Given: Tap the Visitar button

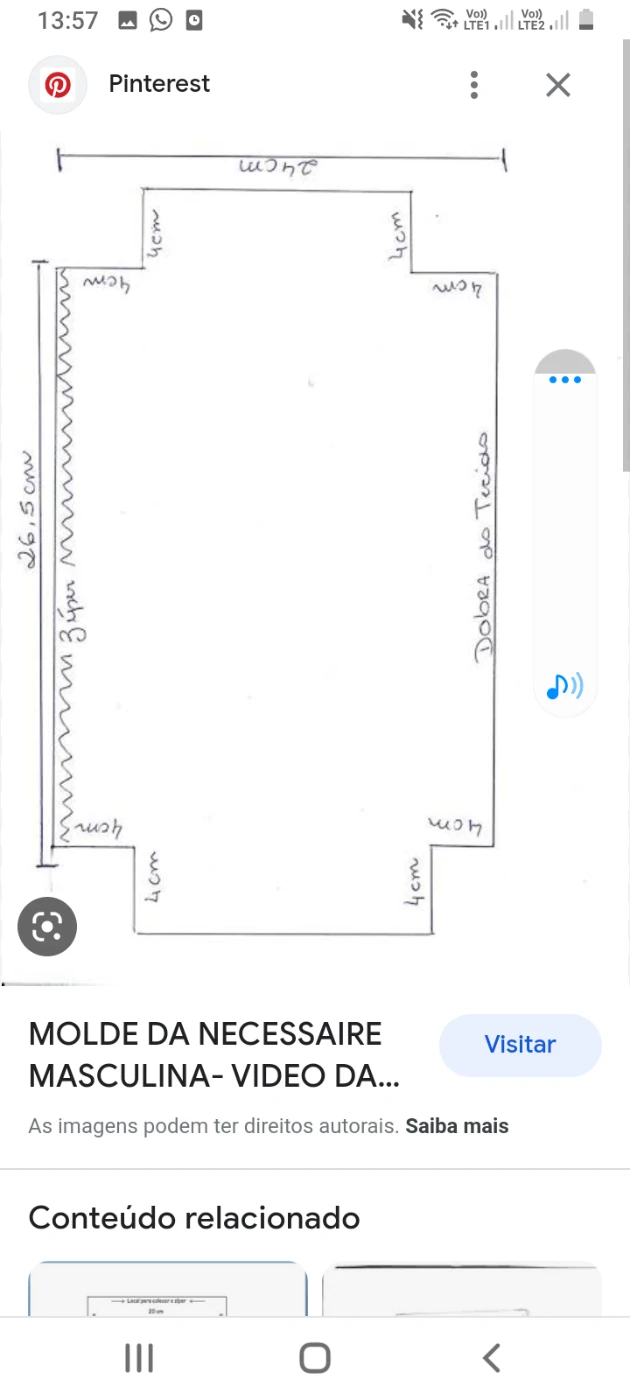Looking at the screenshot, I should click(520, 1045).
